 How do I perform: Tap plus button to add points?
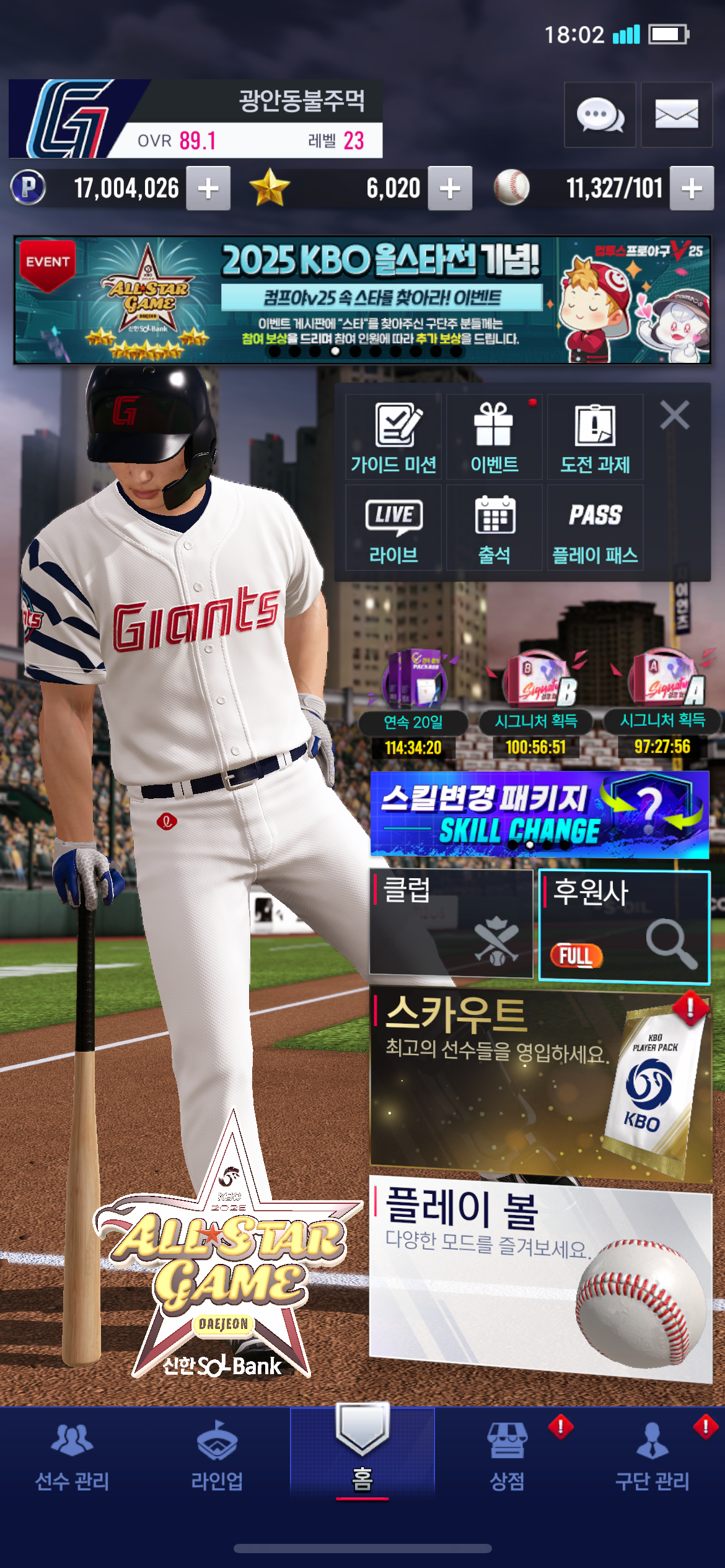coord(208,188)
